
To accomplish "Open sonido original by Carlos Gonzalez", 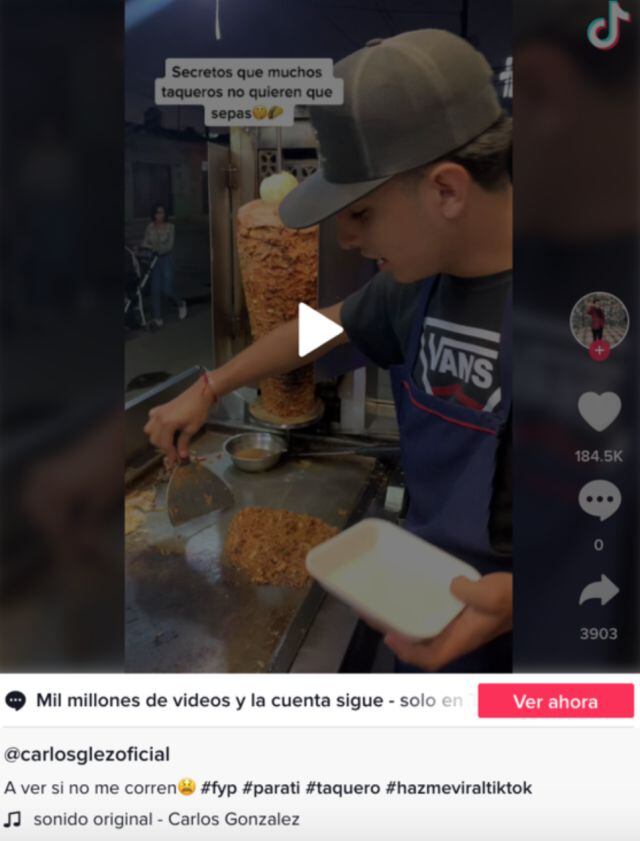I will click(165, 819).
